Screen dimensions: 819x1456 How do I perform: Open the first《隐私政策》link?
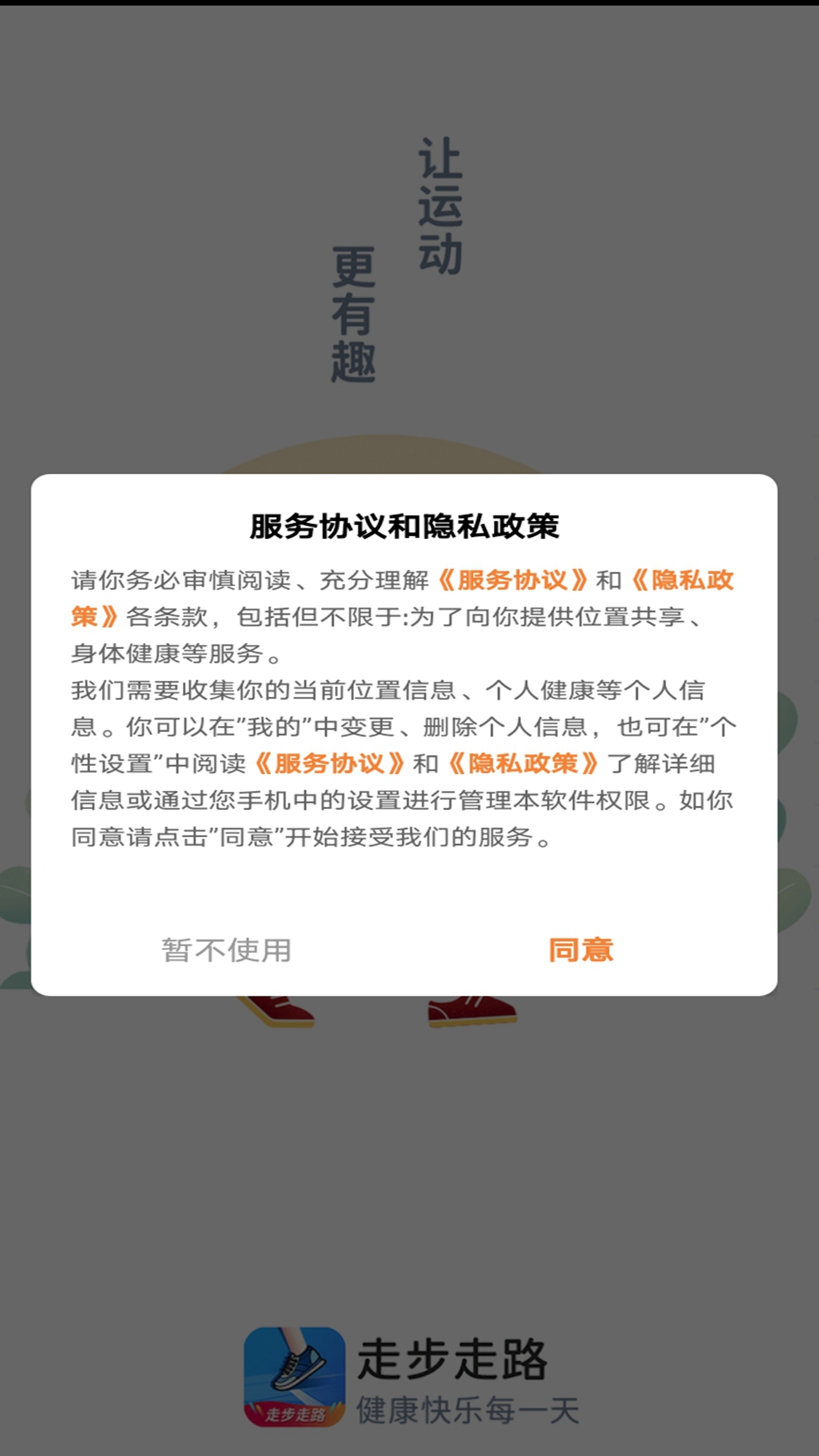[x=682, y=580]
